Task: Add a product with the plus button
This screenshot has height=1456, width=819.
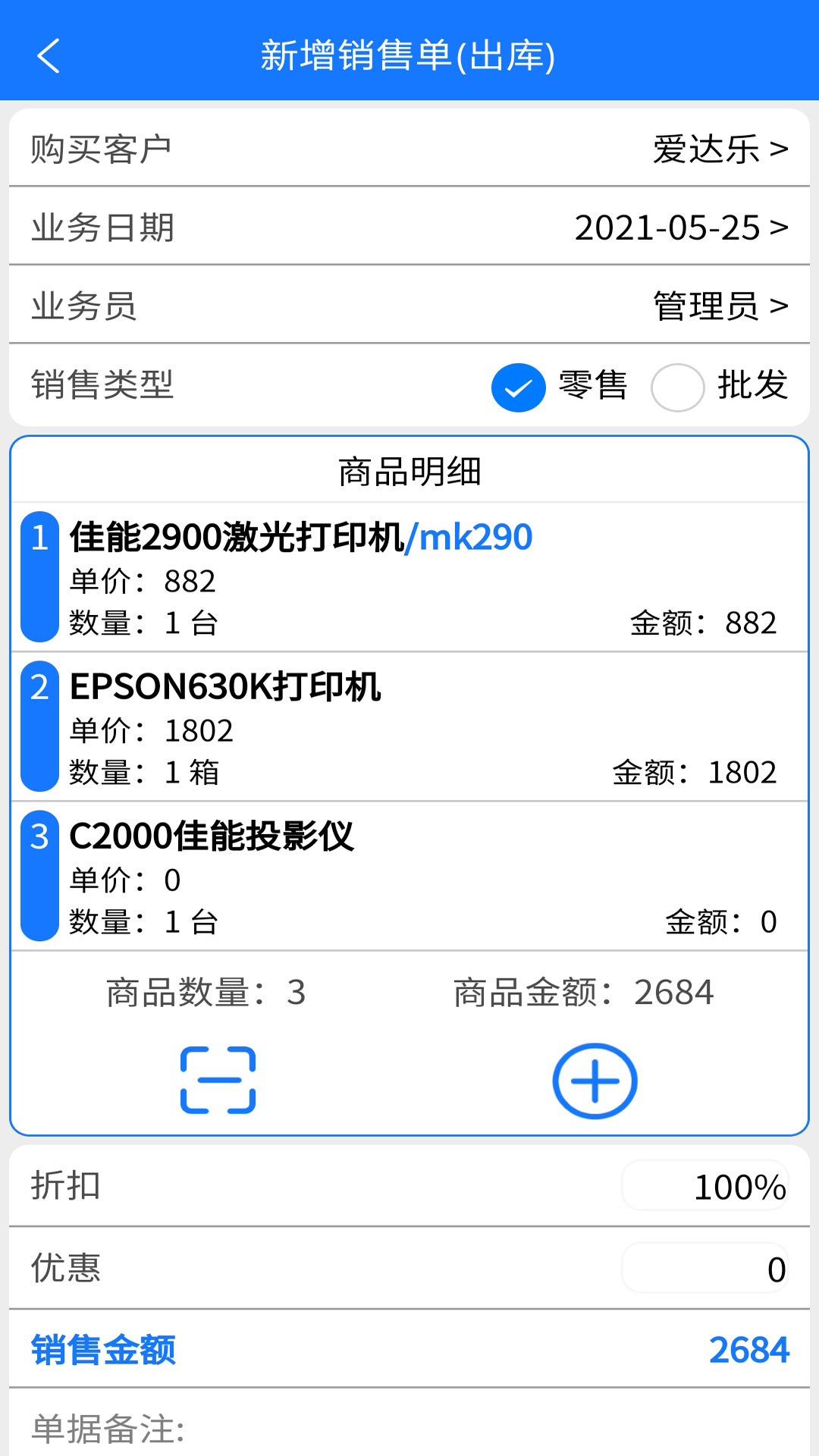Action: [595, 1081]
